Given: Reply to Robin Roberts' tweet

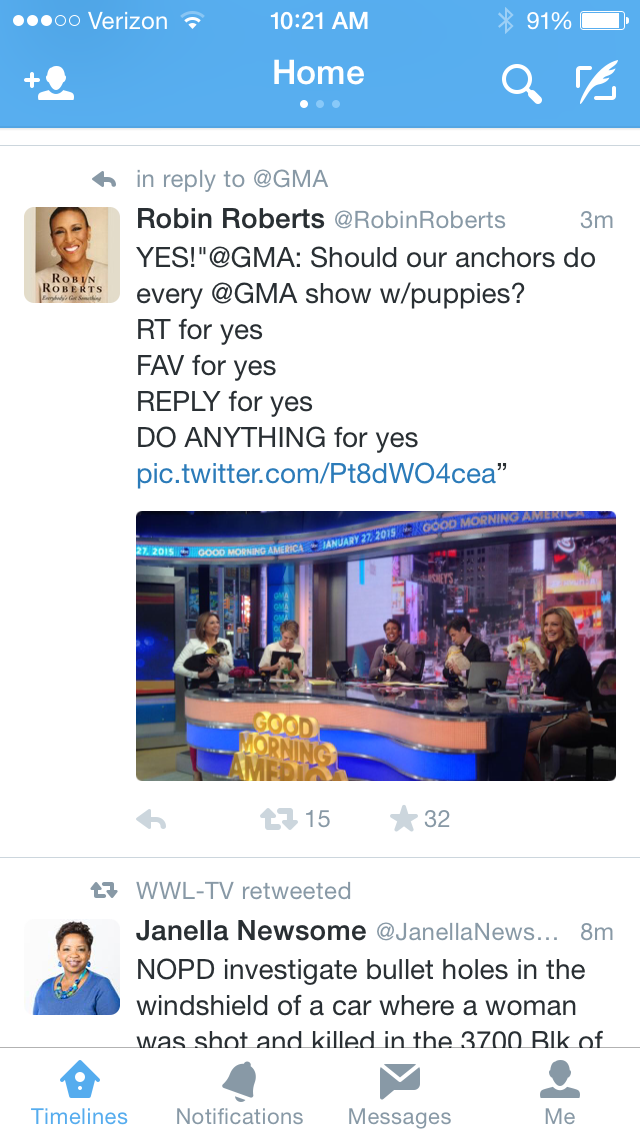Looking at the screenshot, I should pos(151,820).
